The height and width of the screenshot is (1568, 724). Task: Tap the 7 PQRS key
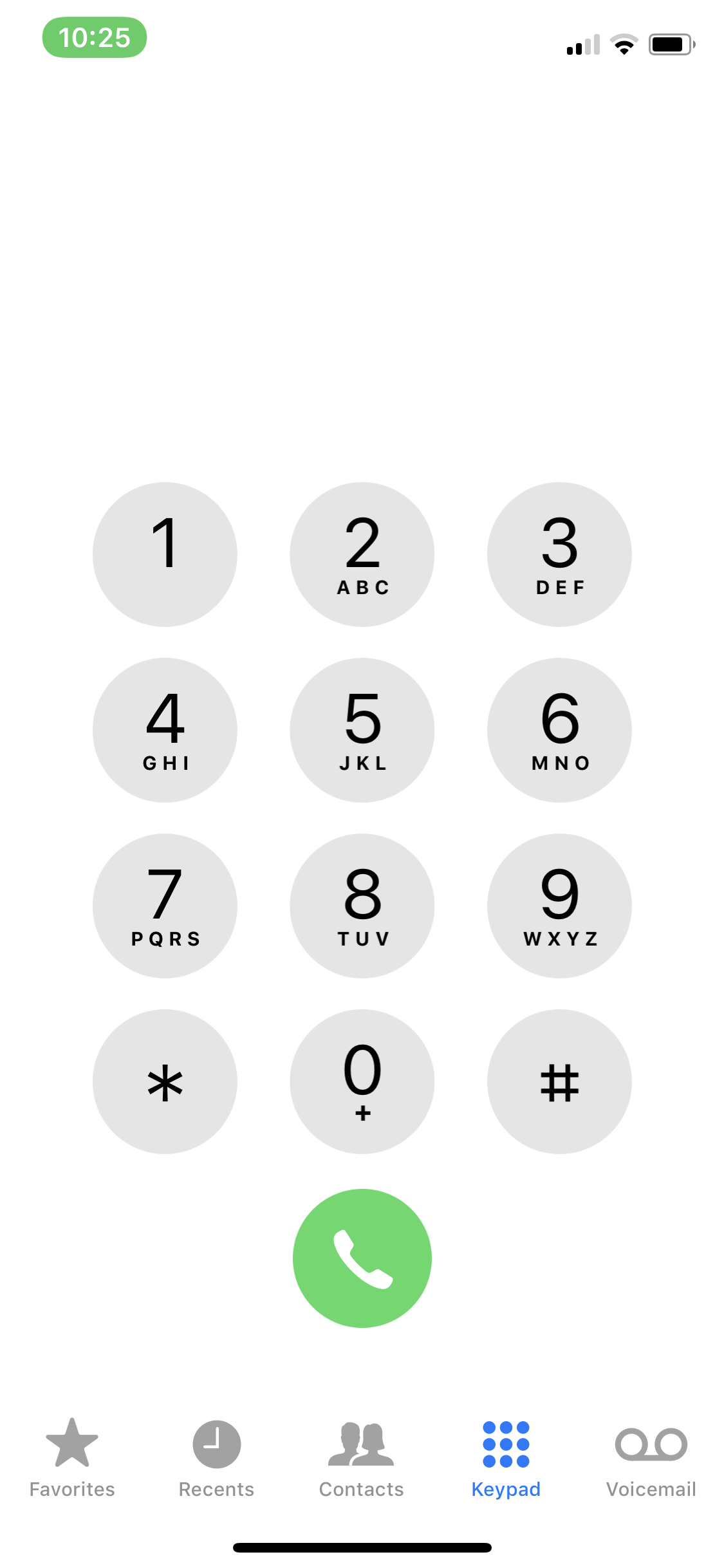click(x=165, y=906)
